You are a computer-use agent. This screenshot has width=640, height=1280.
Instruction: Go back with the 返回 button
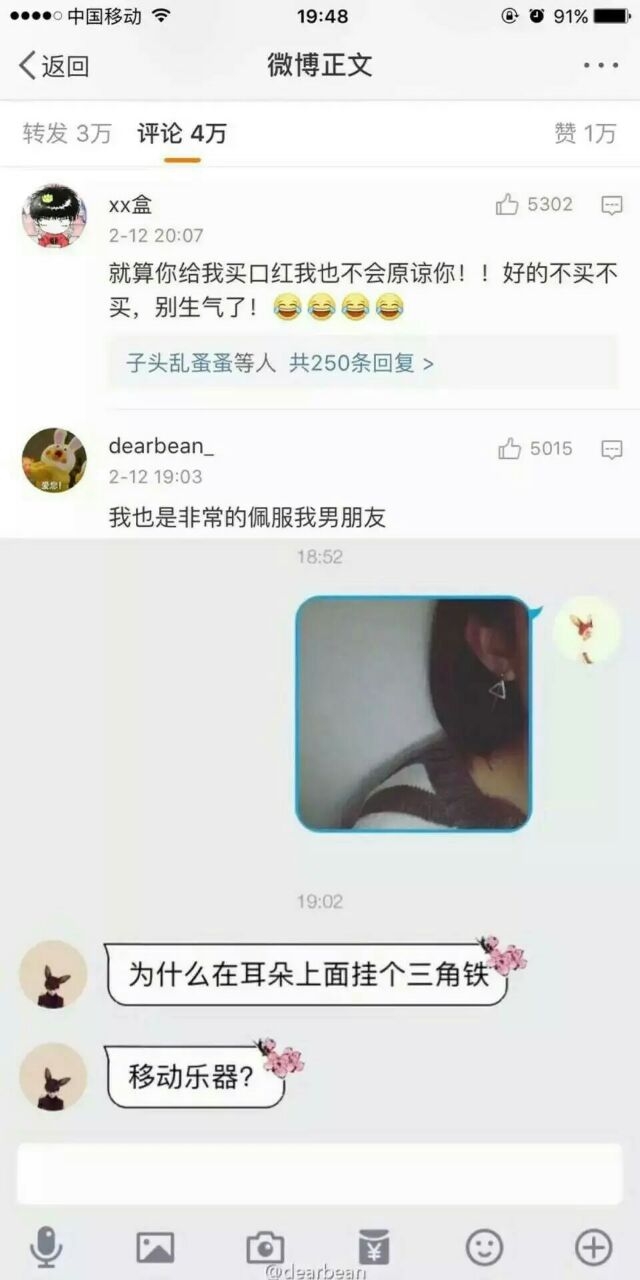54,66
